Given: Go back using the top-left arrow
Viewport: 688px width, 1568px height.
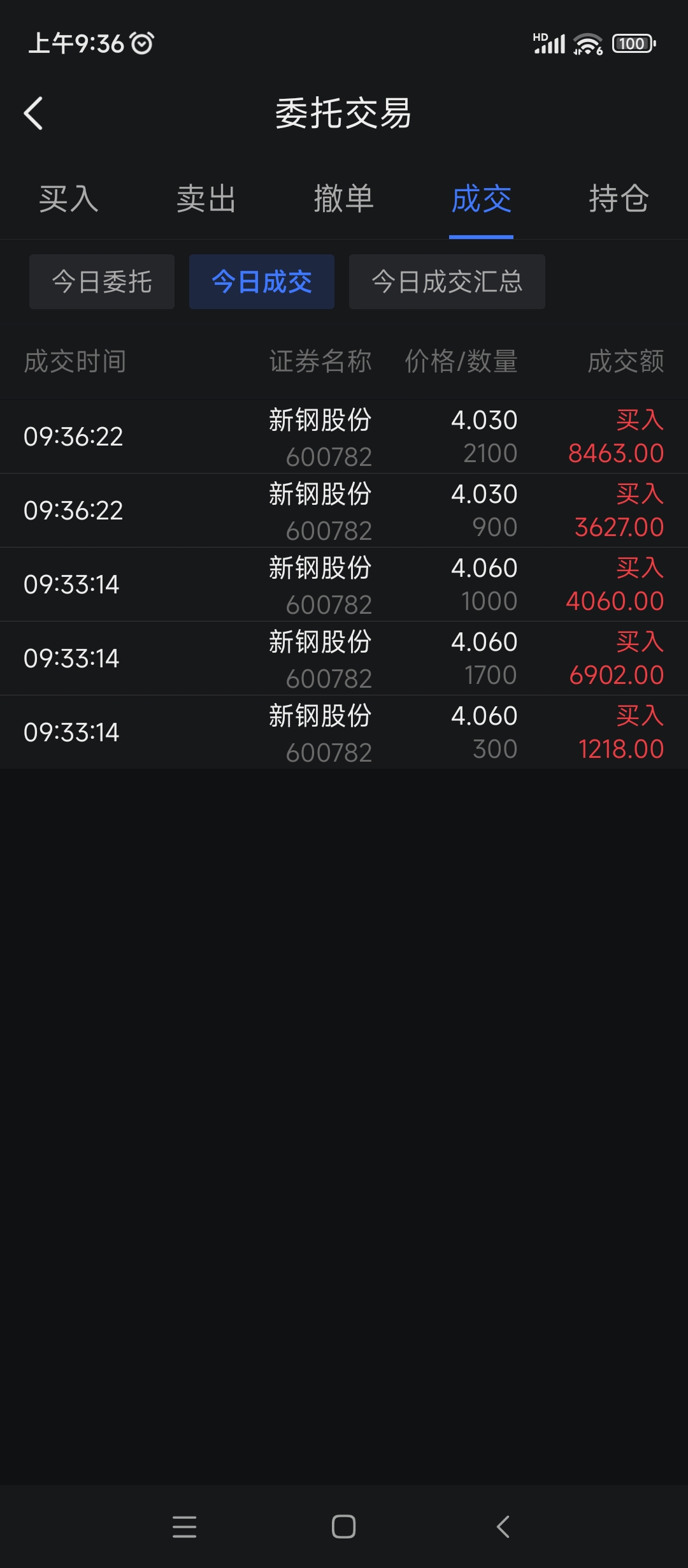Looking at the screenshot, I should pos(33,113).
